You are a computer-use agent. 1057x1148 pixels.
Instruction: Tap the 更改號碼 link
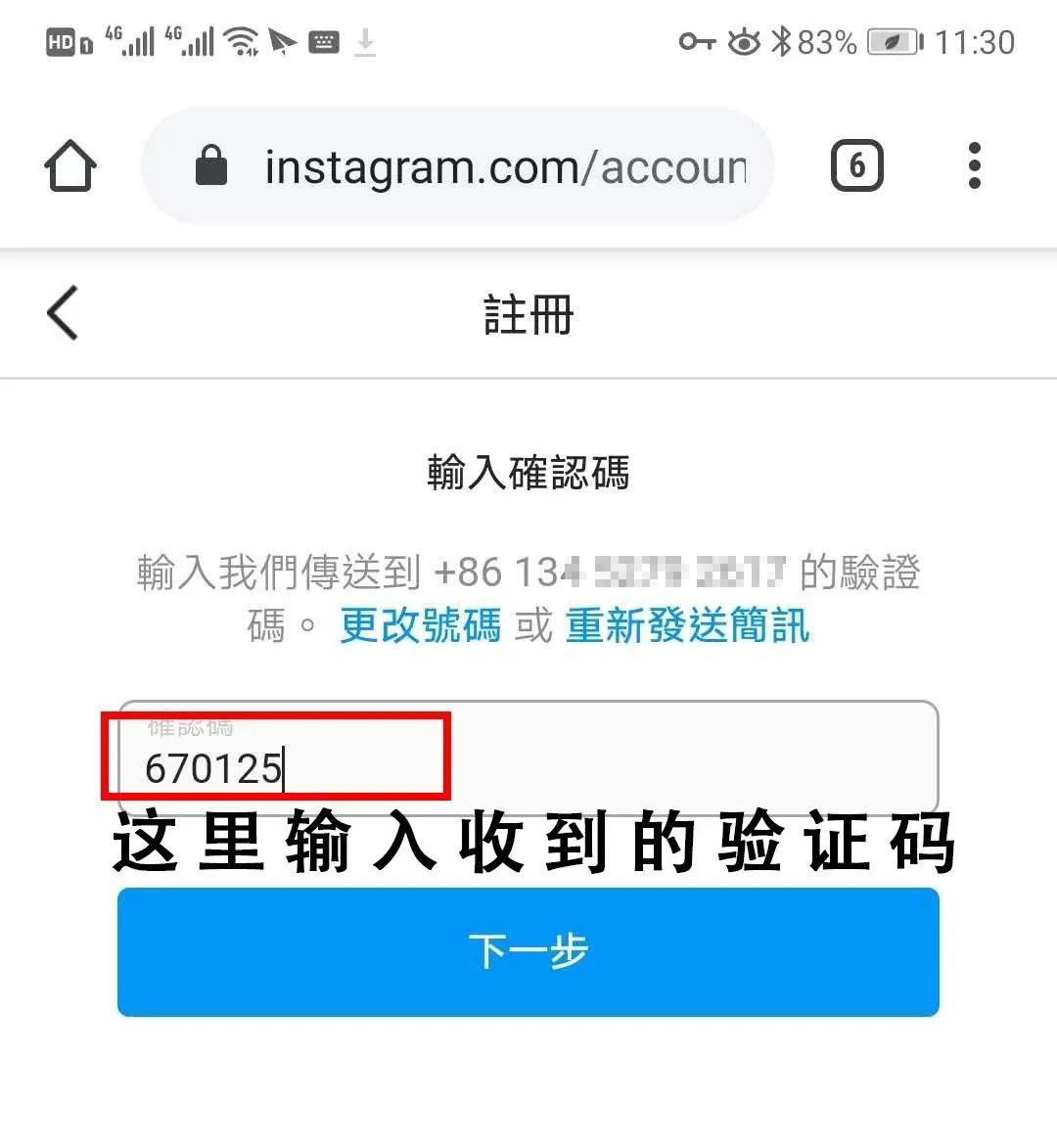point(420,625)
